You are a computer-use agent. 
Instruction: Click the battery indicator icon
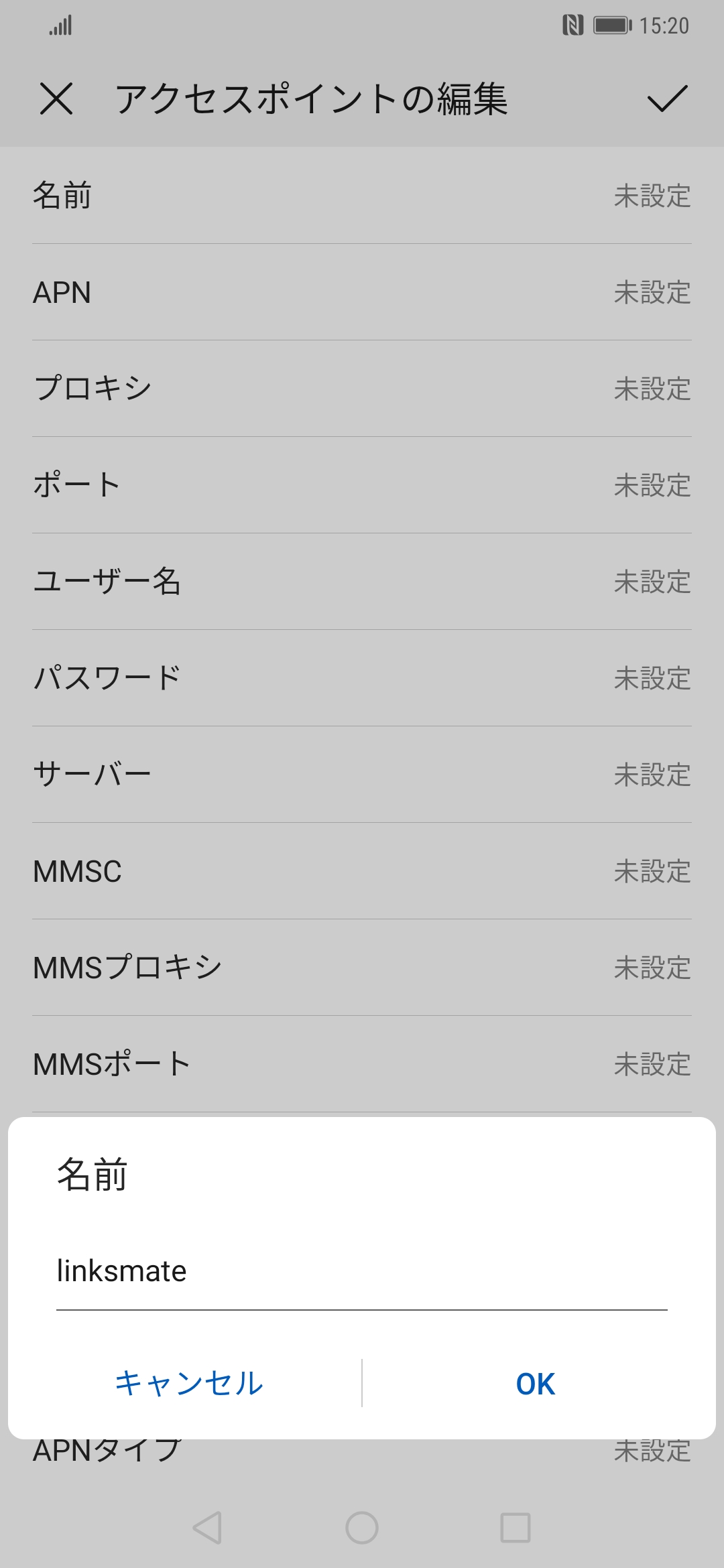[610, 25]
